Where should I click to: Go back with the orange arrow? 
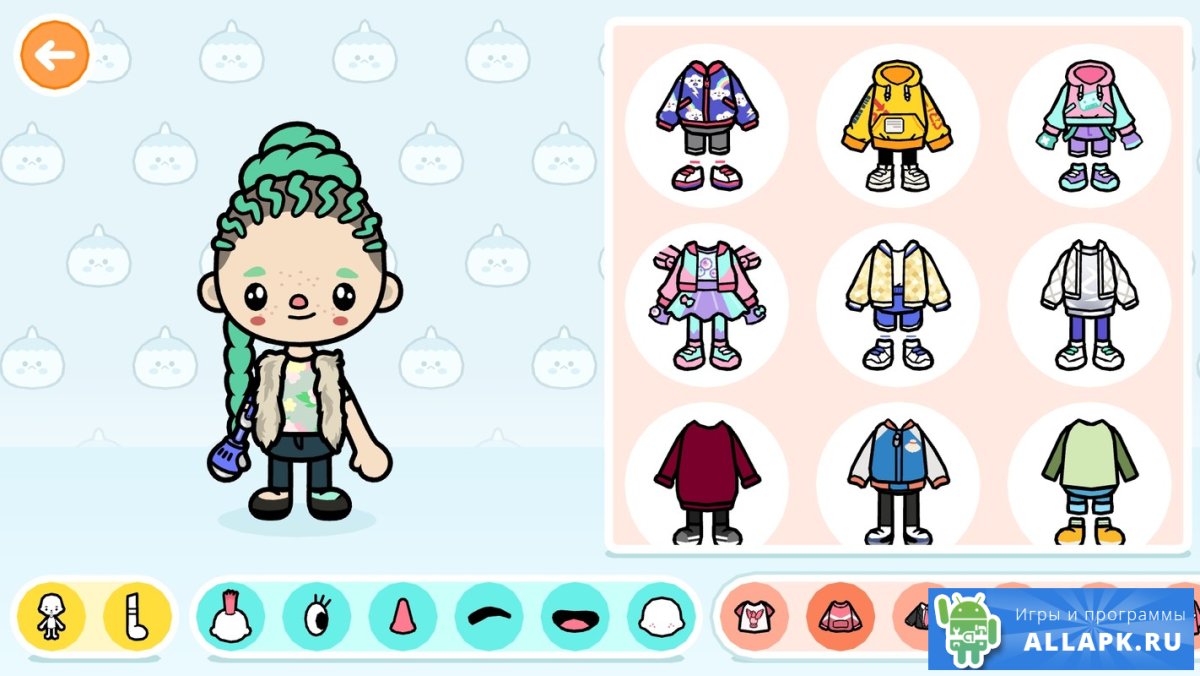55,55
